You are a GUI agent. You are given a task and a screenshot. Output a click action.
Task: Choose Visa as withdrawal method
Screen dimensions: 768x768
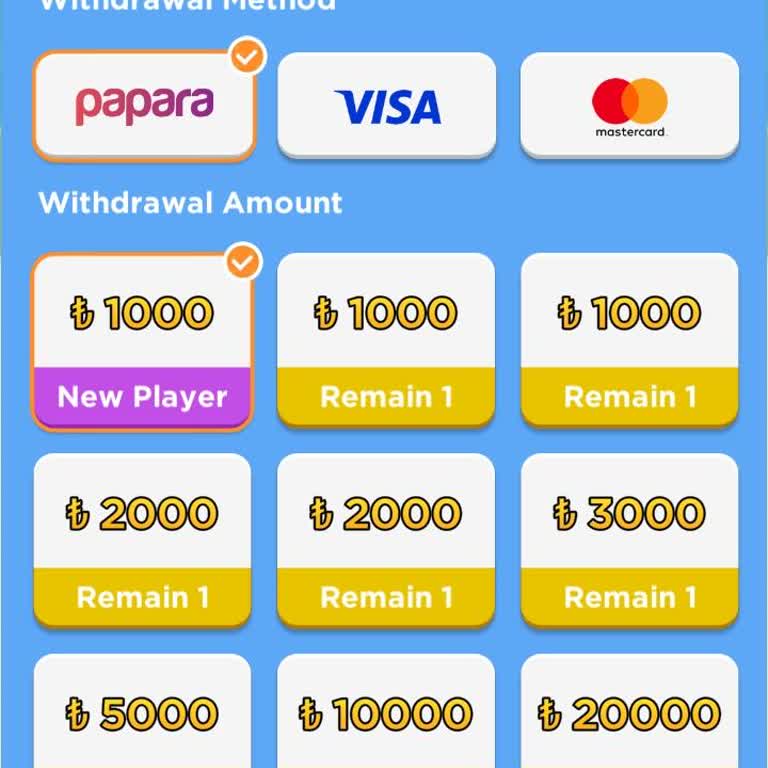pyautogui.click(x=386, y=106)
